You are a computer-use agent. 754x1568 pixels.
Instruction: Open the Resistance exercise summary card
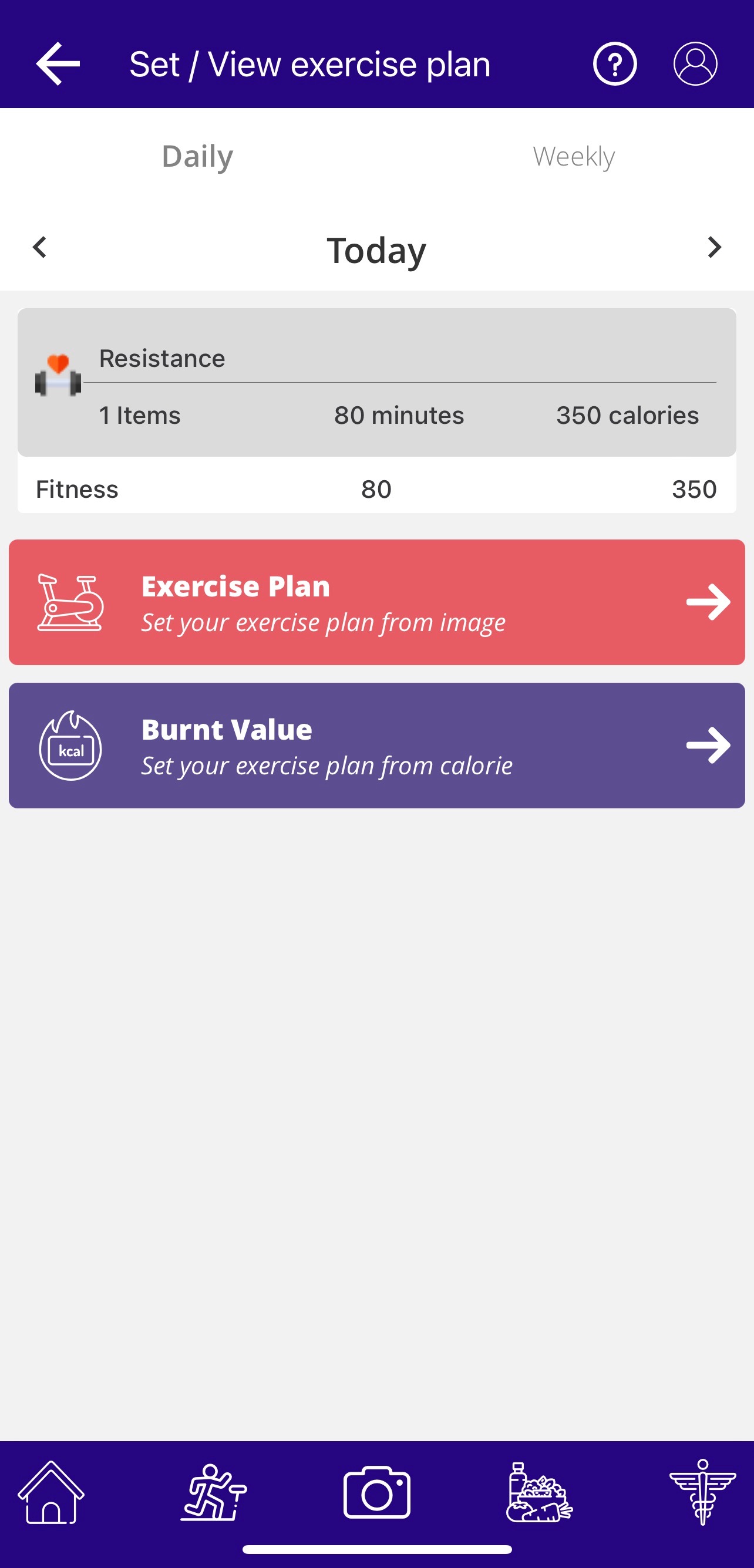click(376, 382)
